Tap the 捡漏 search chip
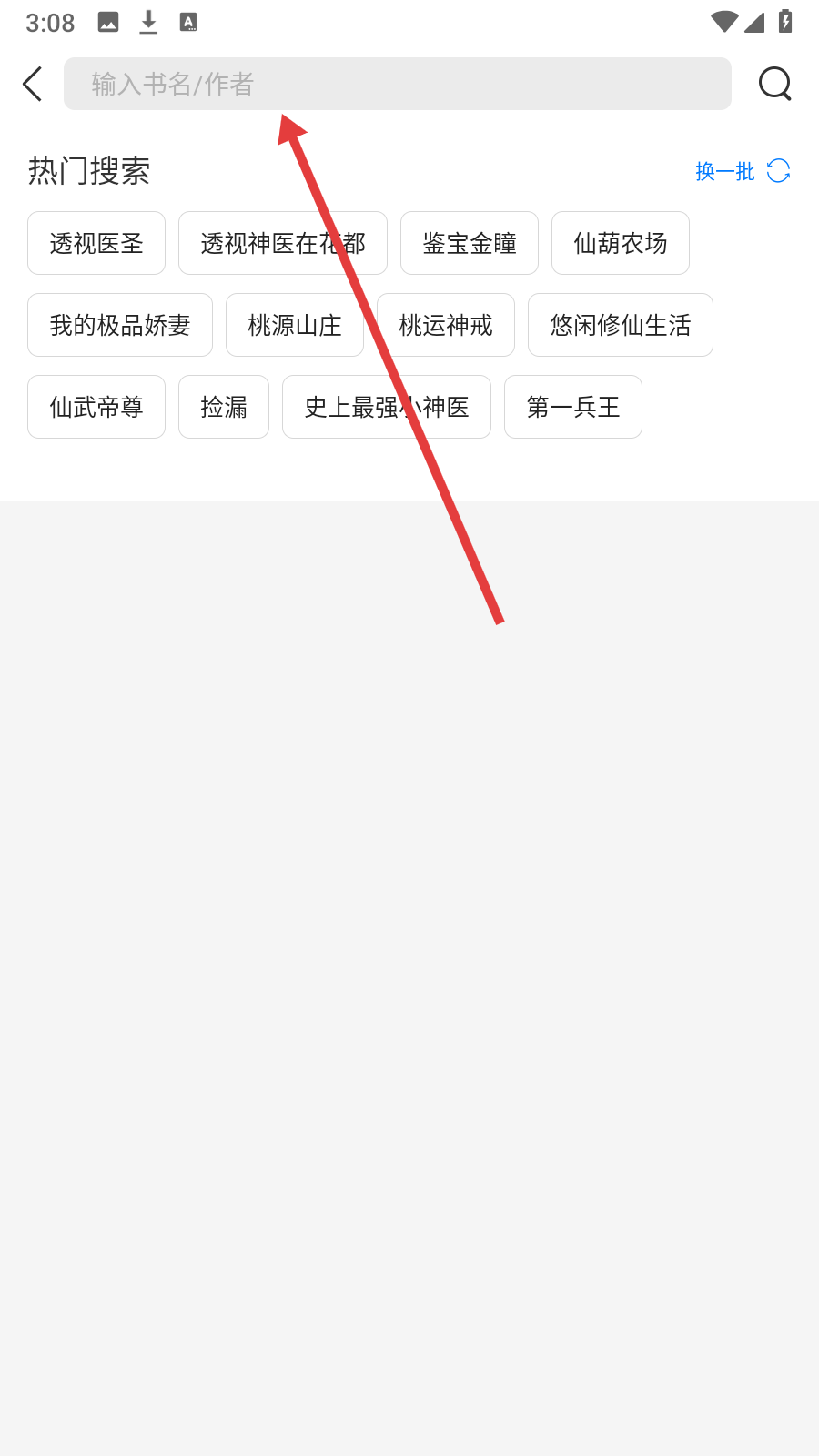The height and width of the screenshot is (1456, 819). (x=224, y=407)
